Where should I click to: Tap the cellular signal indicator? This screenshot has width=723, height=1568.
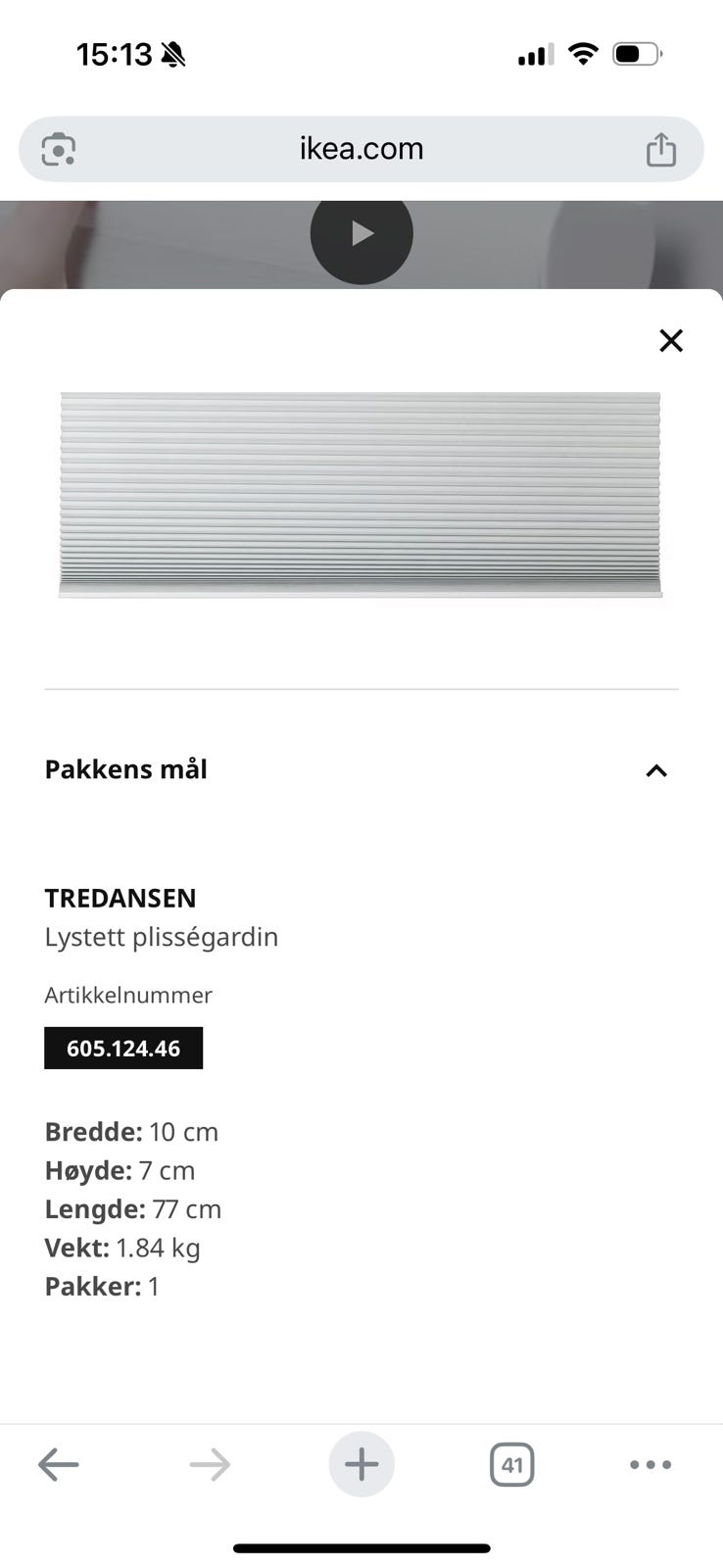click(534, 54)
